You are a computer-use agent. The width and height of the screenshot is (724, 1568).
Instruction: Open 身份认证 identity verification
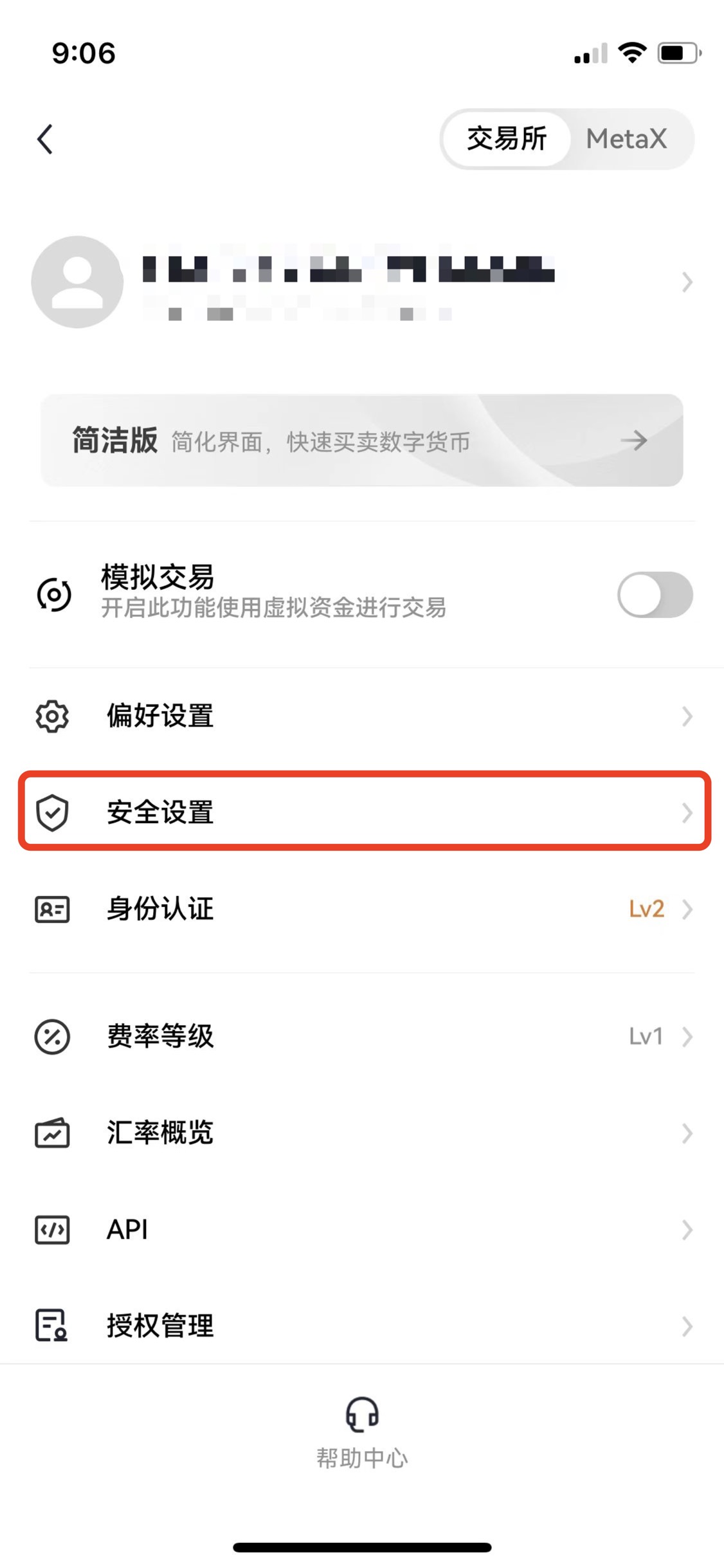[x=362, y=909]
